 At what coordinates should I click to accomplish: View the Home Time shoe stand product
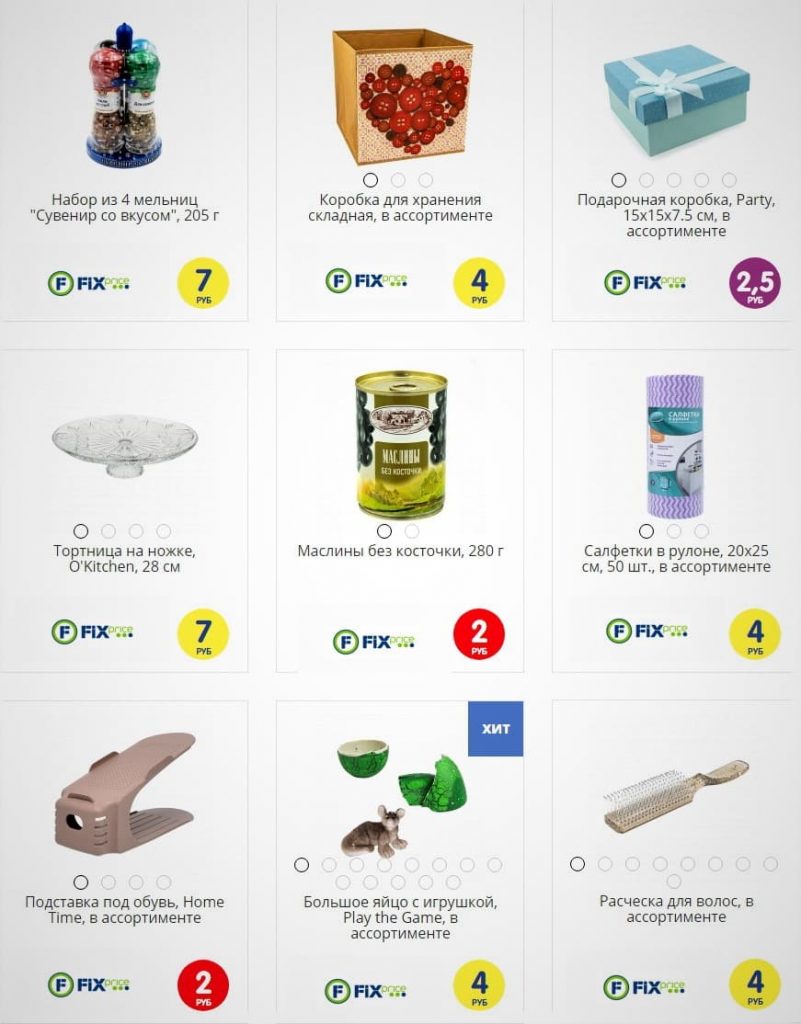click(x=125, y=910)
